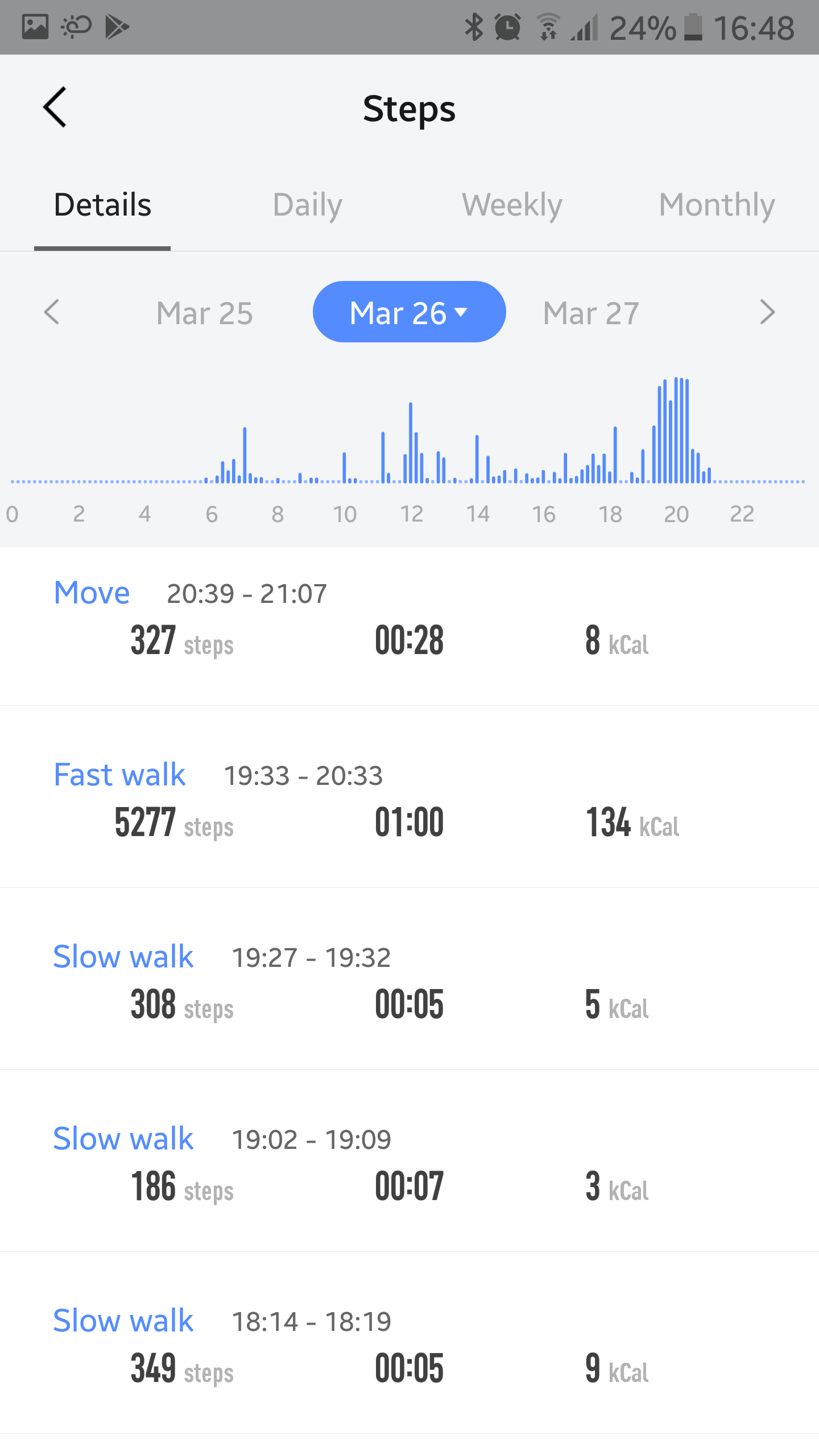The height and width of the screenshot is (1456, 819).
Task: Select the Details tab
Action: (x=102, y=205)
